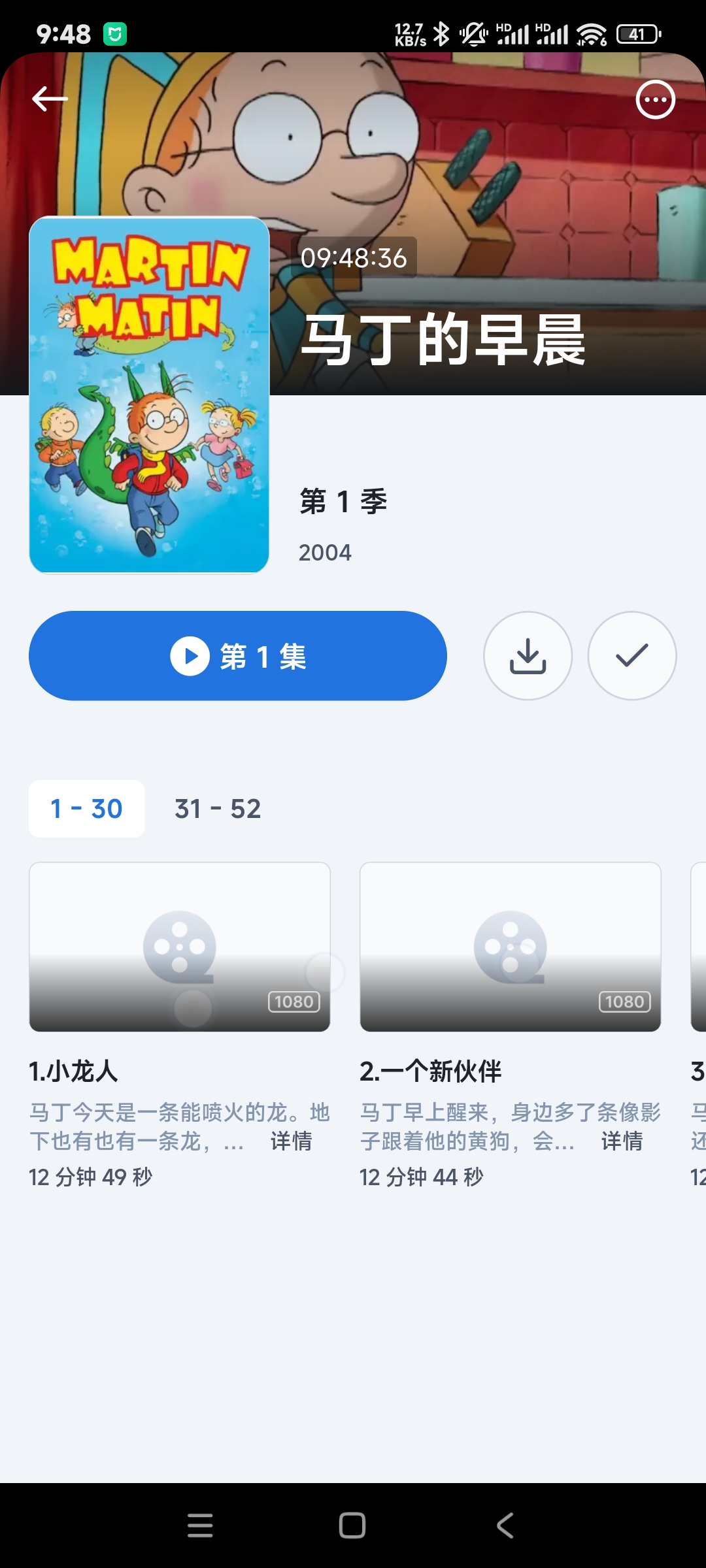Open recent apps from the navigation bar
The height and width of the screenshot is (1568, 706).
coord(200,1526)
